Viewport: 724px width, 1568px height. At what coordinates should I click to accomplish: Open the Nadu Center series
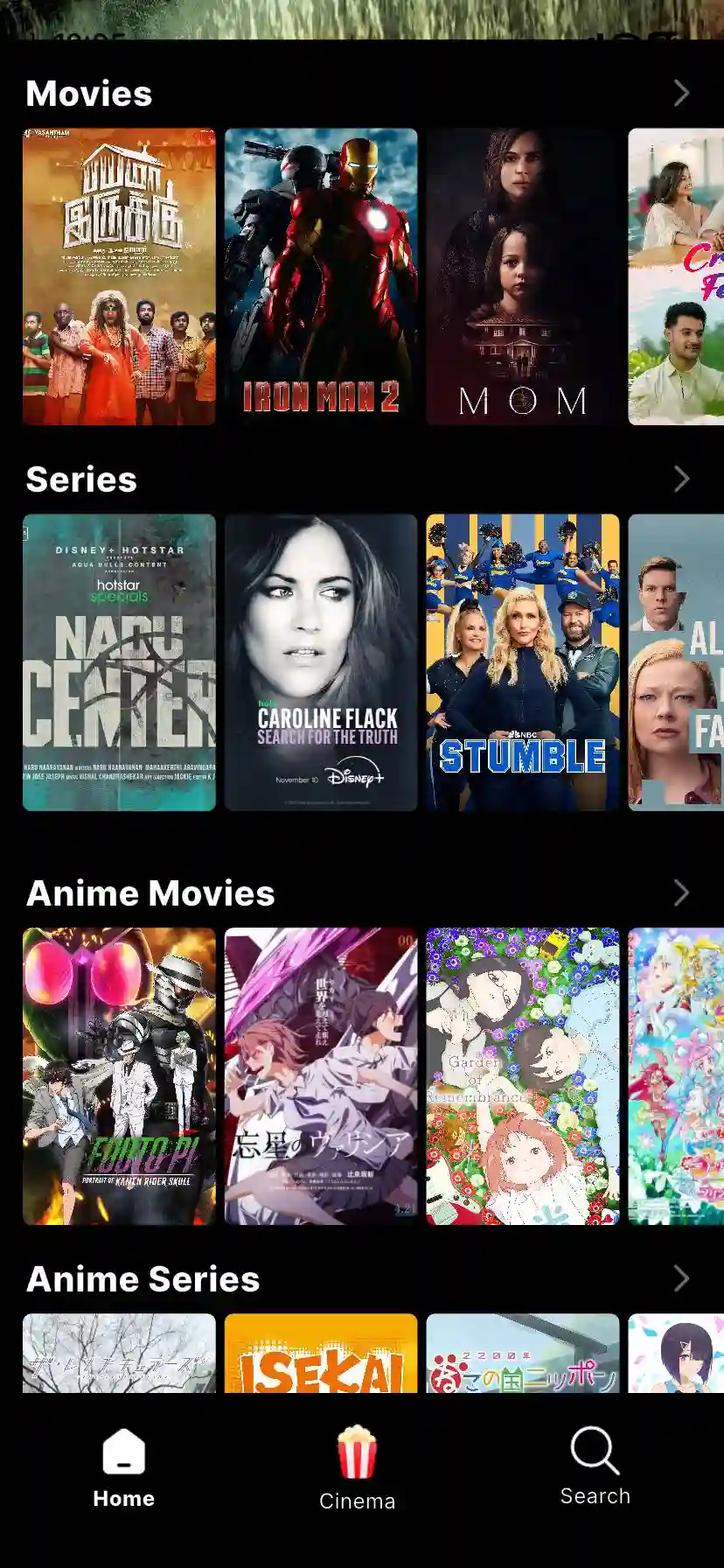click(119, 662)
